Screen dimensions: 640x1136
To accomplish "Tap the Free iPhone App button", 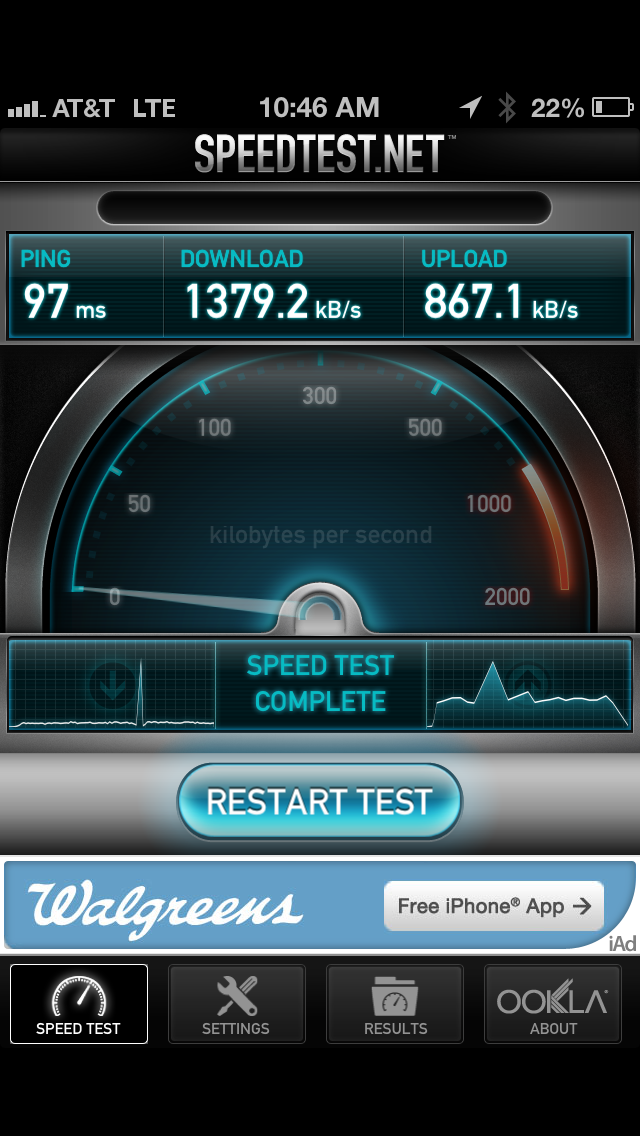I will [494, 906].
